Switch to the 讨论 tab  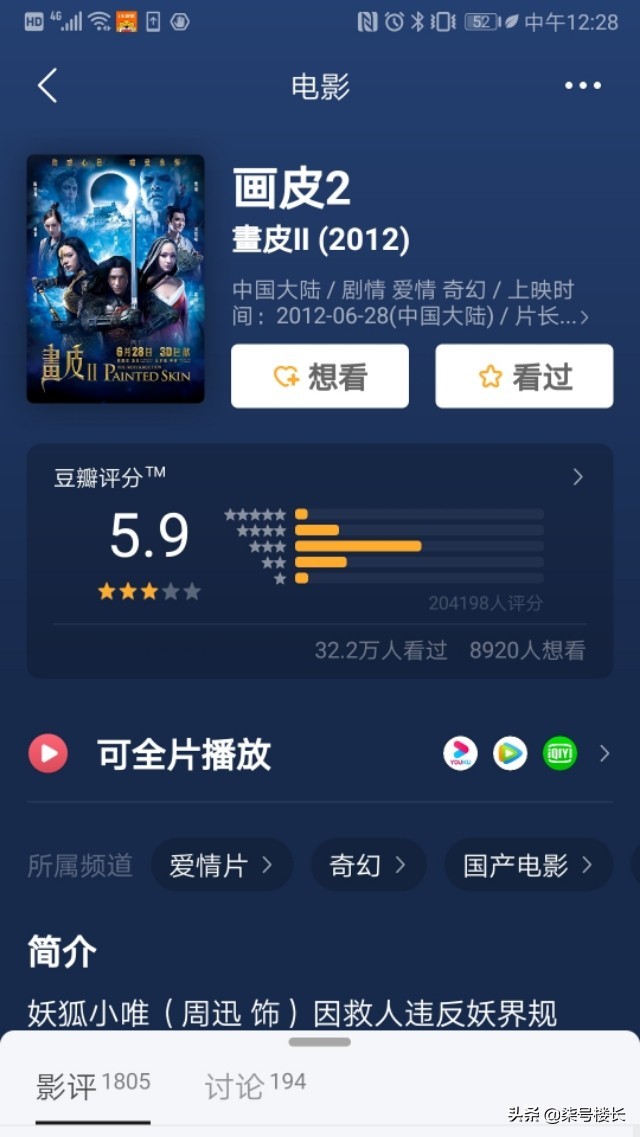[x=255, y=1086]
